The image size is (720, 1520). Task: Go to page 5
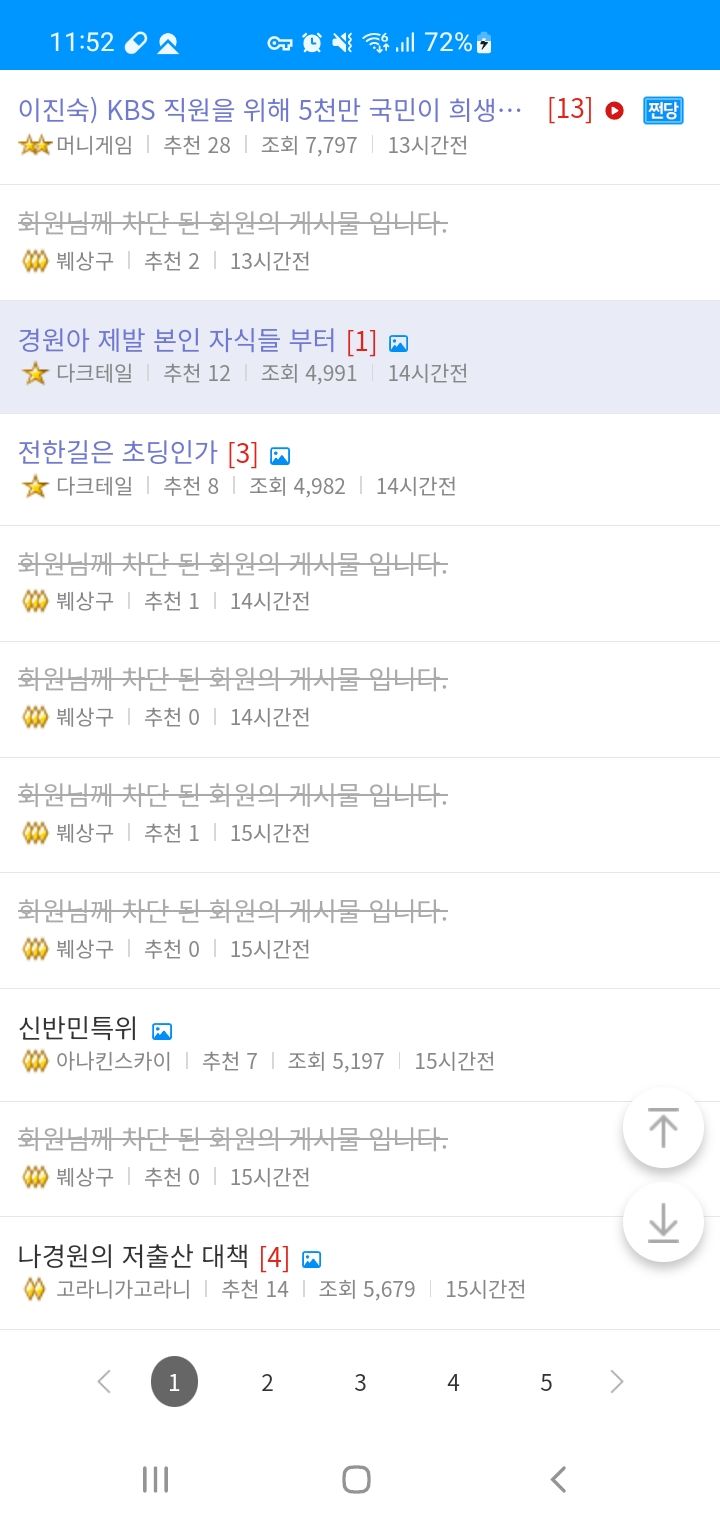point(546,1382)
